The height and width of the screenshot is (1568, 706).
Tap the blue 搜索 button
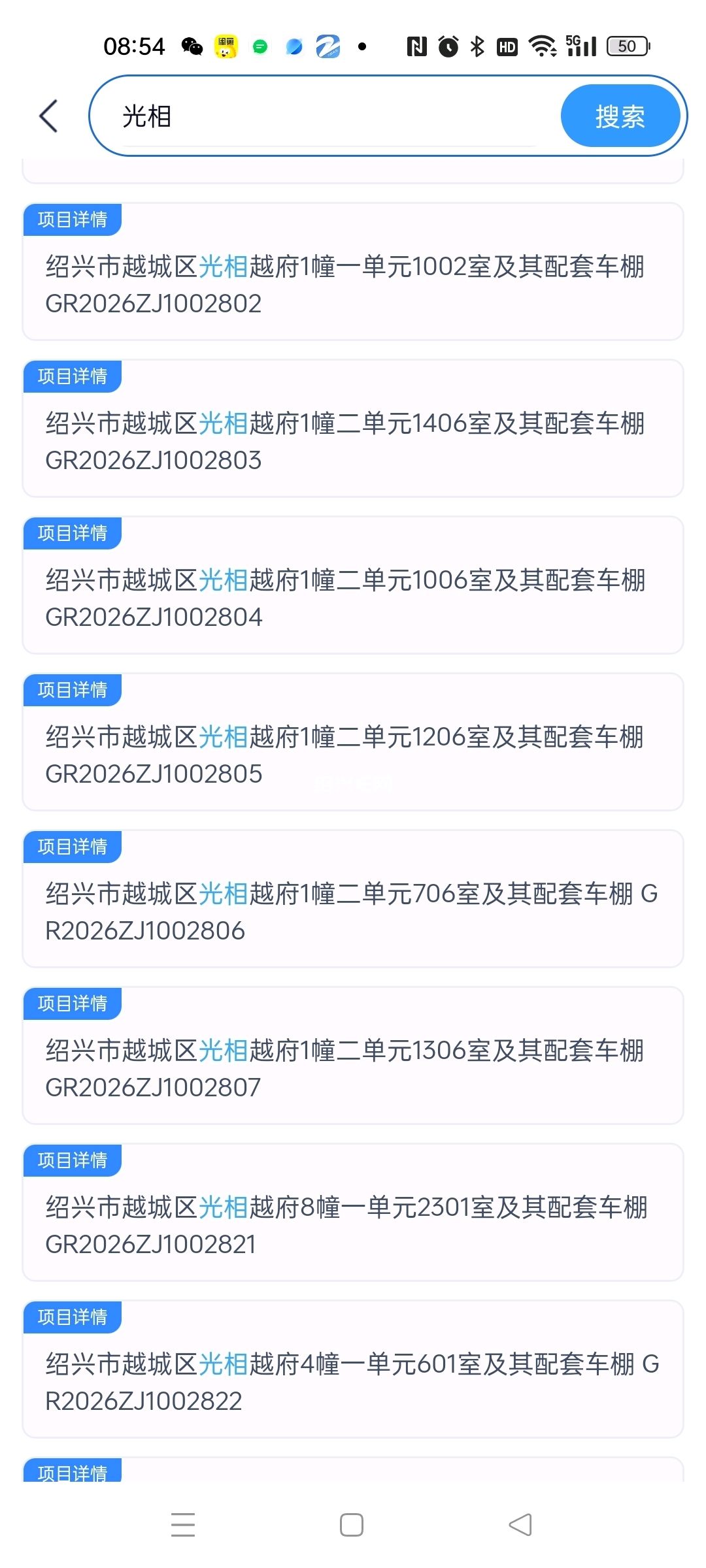click(620, 116)
